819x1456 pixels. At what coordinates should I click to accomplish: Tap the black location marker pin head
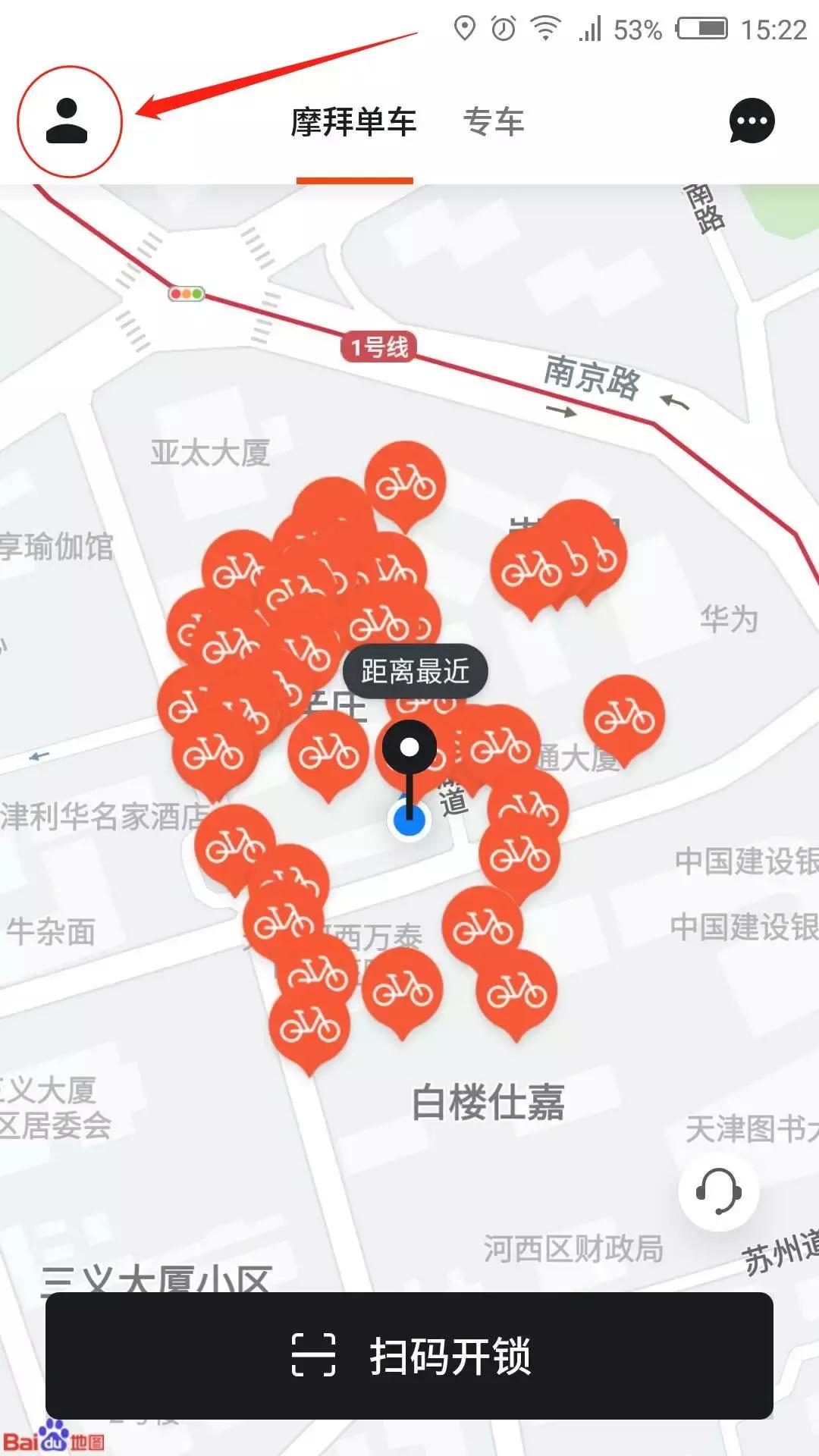(x=410, y=747)
